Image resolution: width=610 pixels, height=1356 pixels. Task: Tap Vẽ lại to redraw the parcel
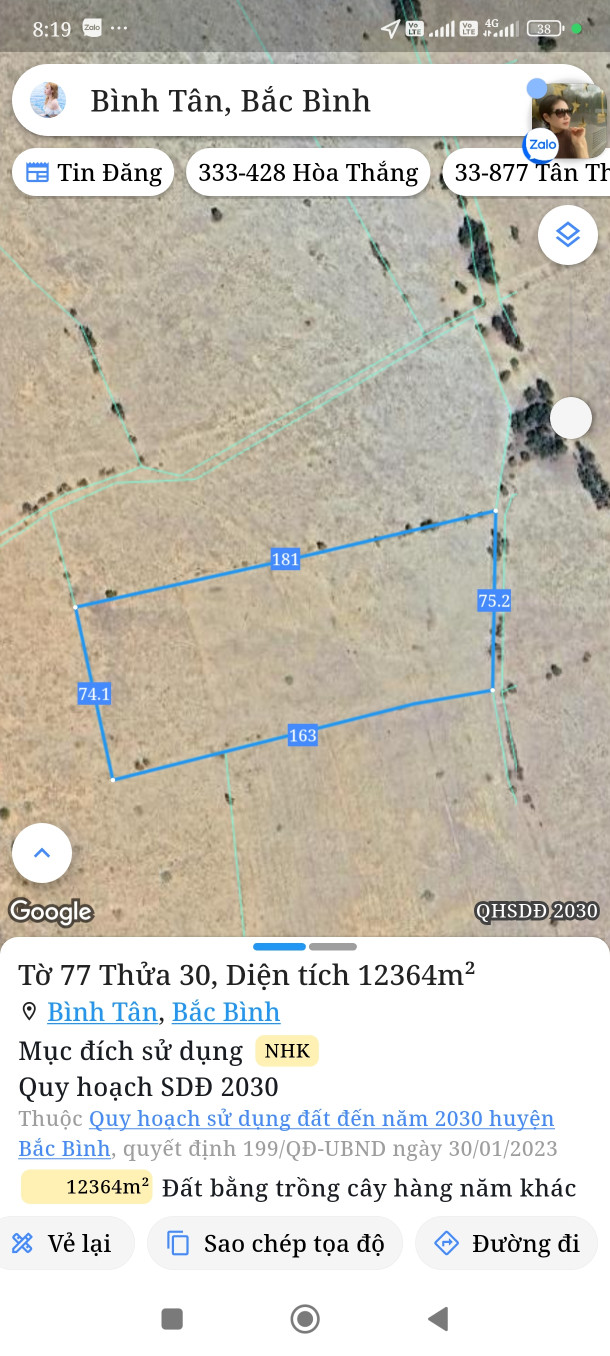click(x=63, y=1244)
